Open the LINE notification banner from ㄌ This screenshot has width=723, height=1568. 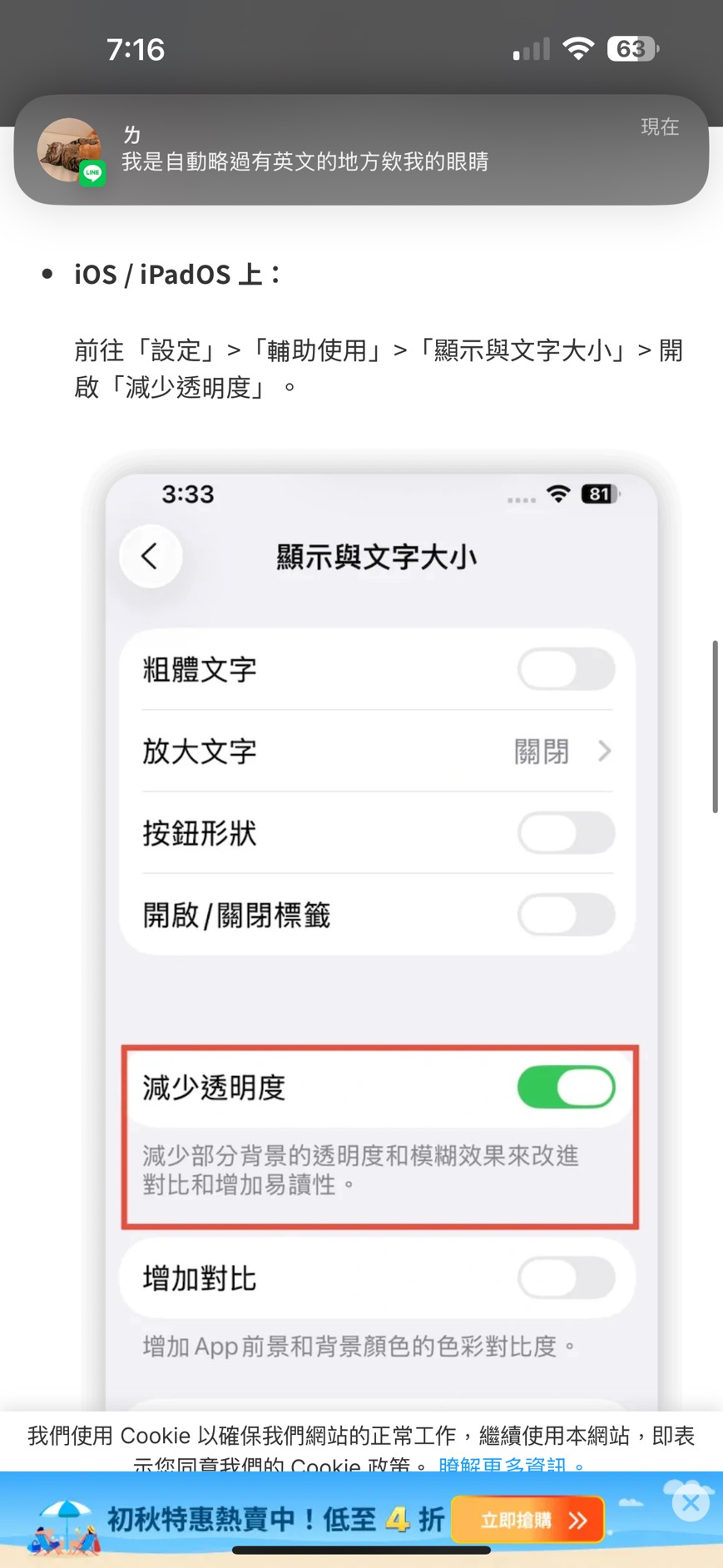(x=361, y=150)
